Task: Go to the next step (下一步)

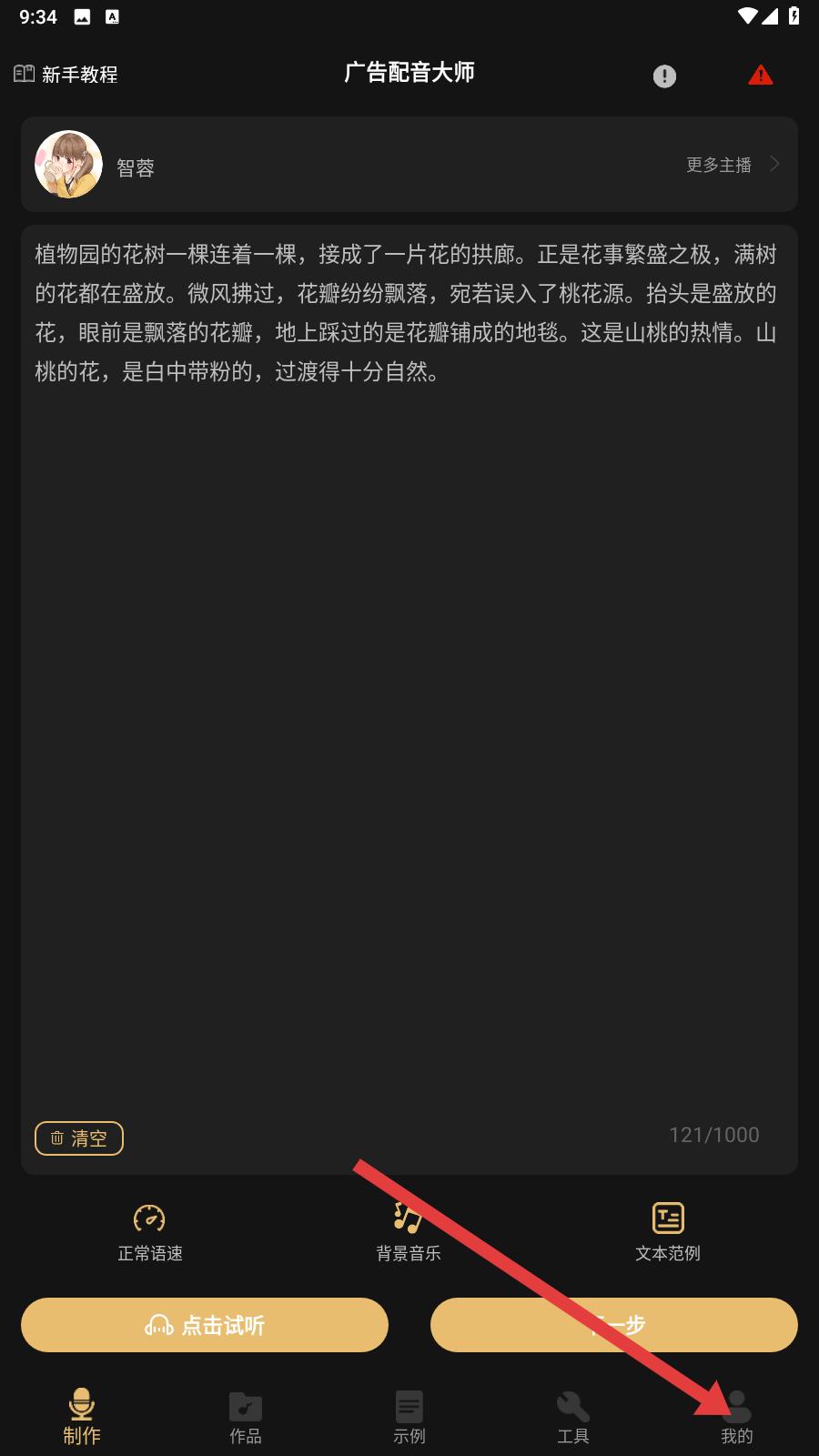Action: coord(614,1325)
